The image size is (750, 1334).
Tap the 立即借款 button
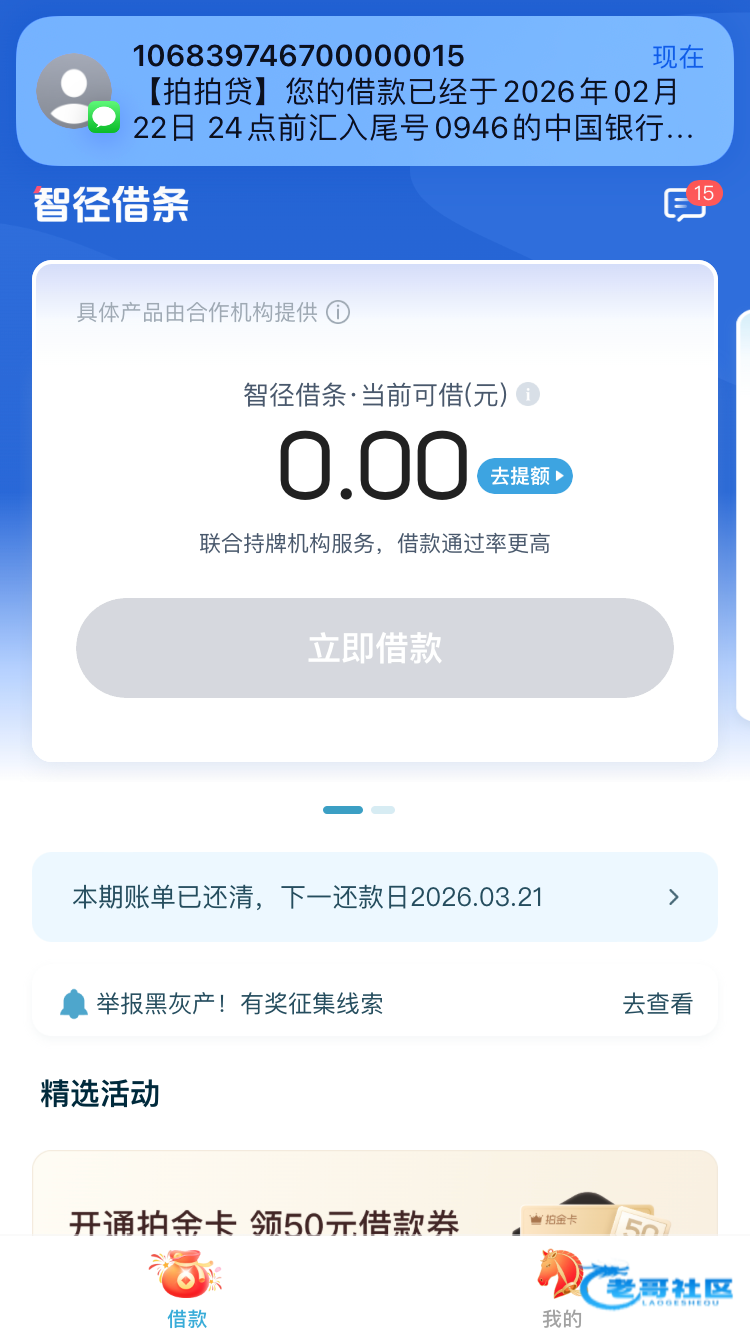point(375,648)
